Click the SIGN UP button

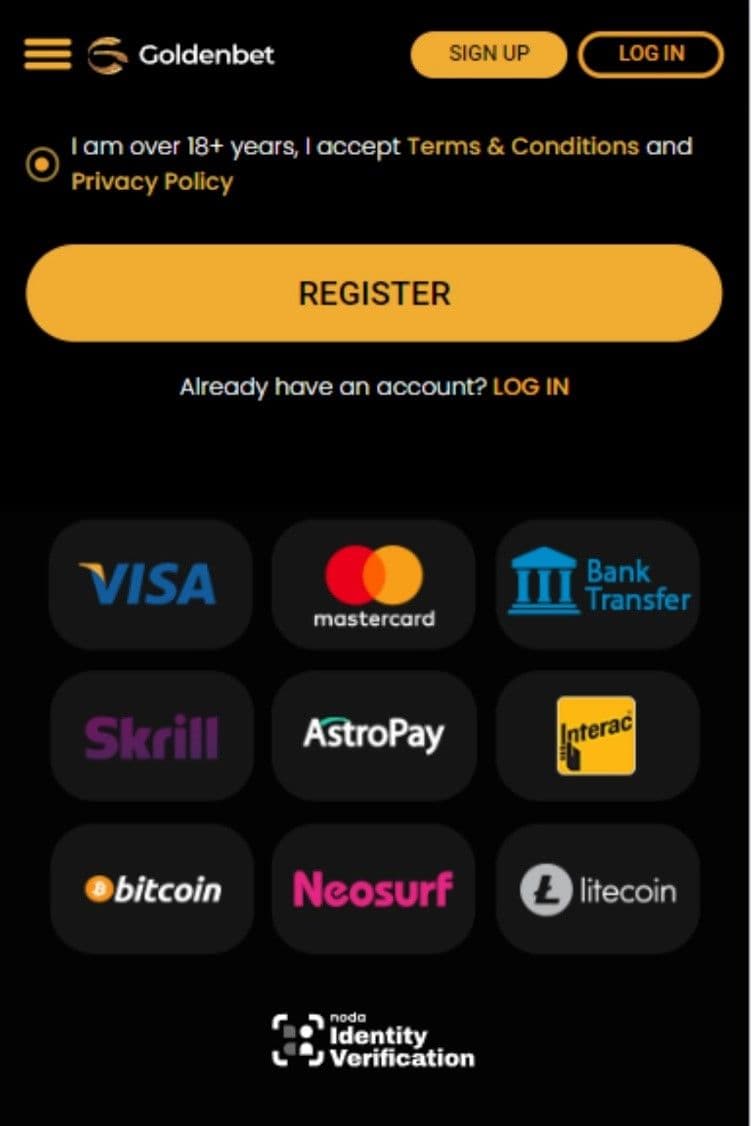pos(487,54)
